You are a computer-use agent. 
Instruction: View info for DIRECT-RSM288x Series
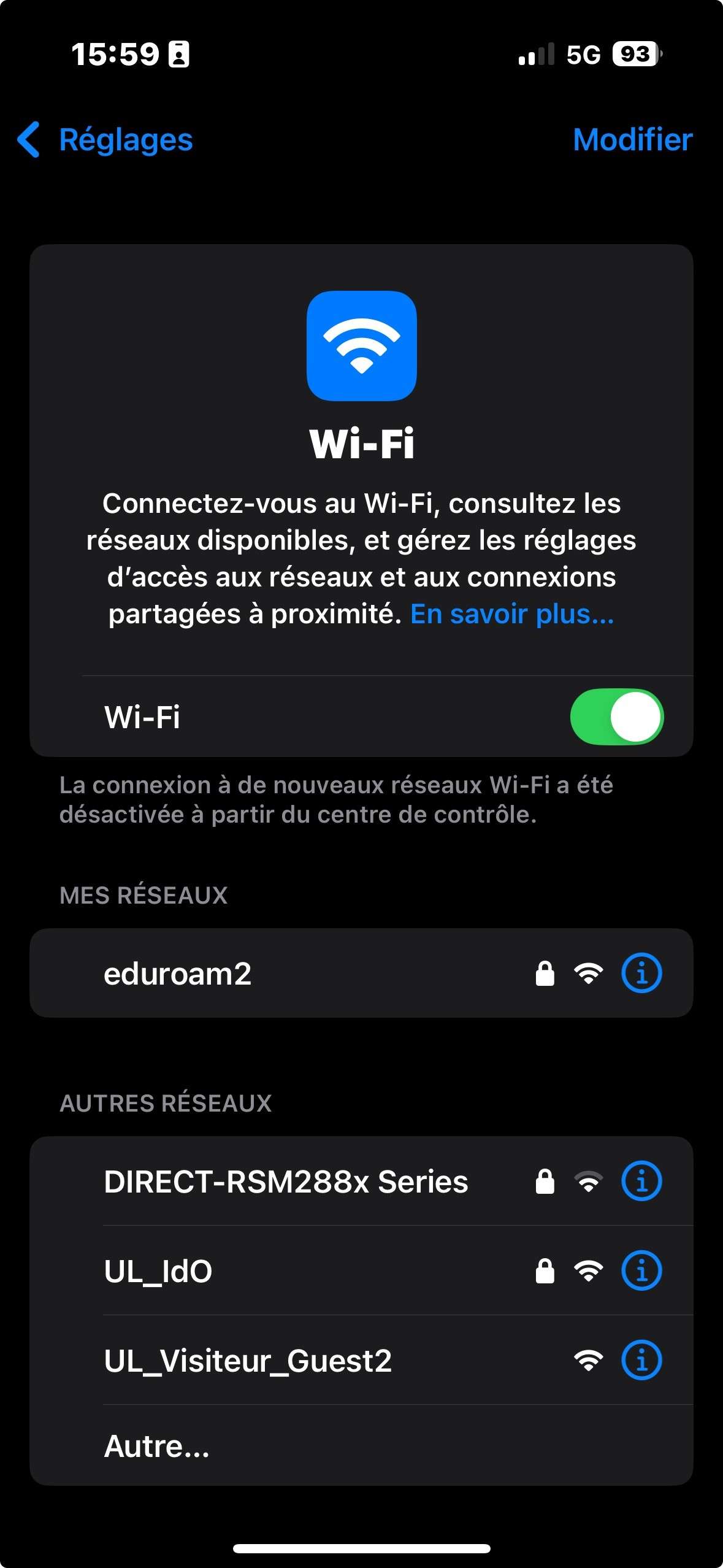(641, 1182)
